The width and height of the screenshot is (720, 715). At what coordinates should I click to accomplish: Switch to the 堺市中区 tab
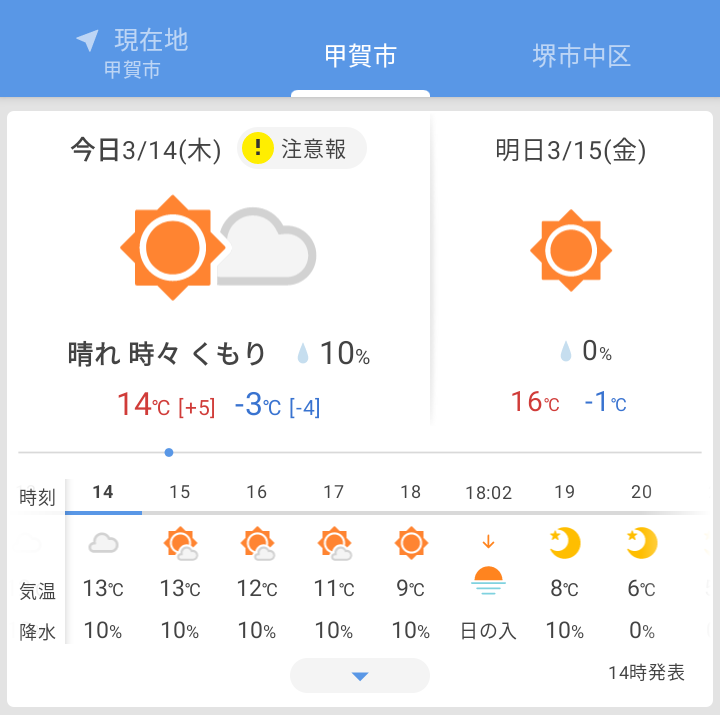[582, 55]
